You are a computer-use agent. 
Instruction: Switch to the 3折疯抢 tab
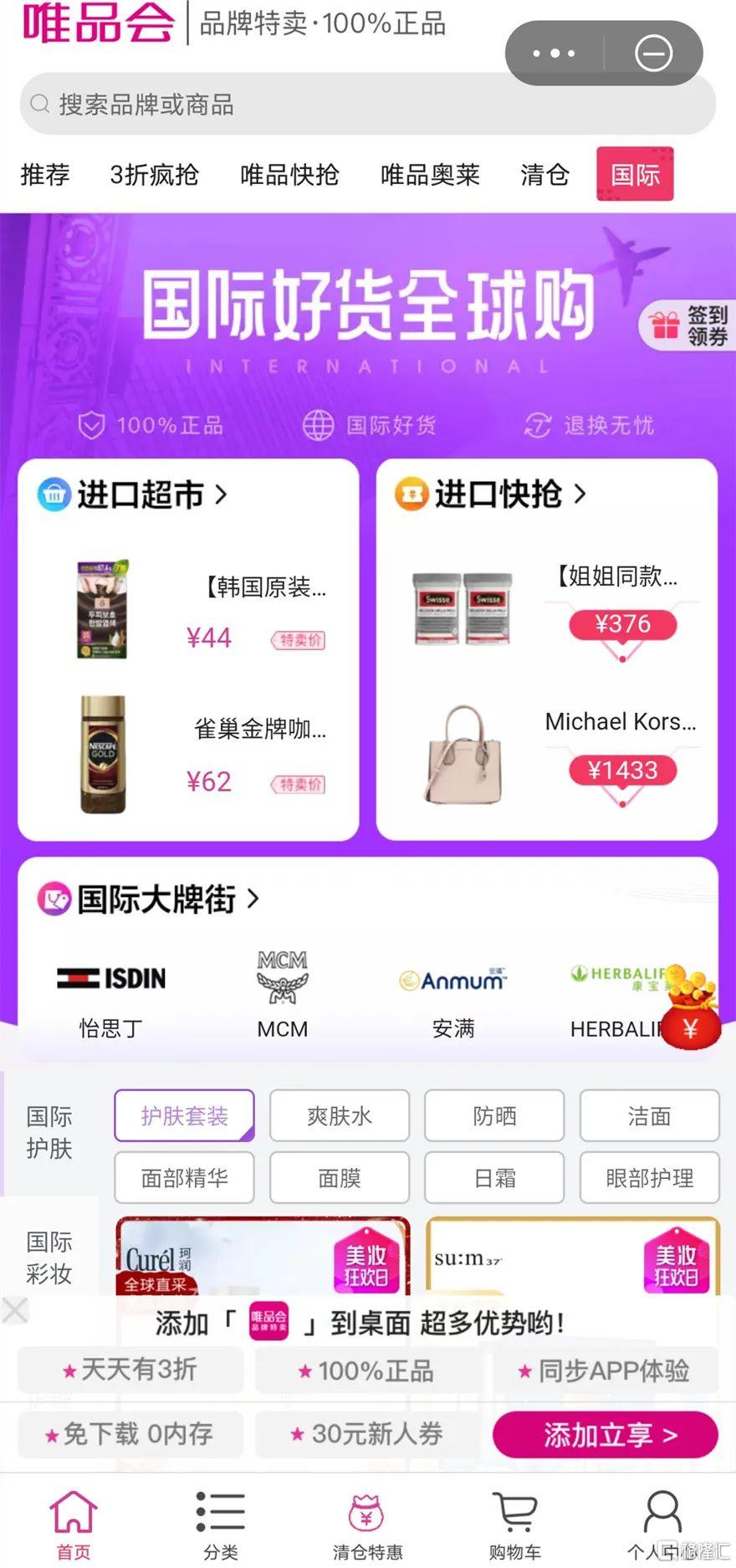coord(154,175)
